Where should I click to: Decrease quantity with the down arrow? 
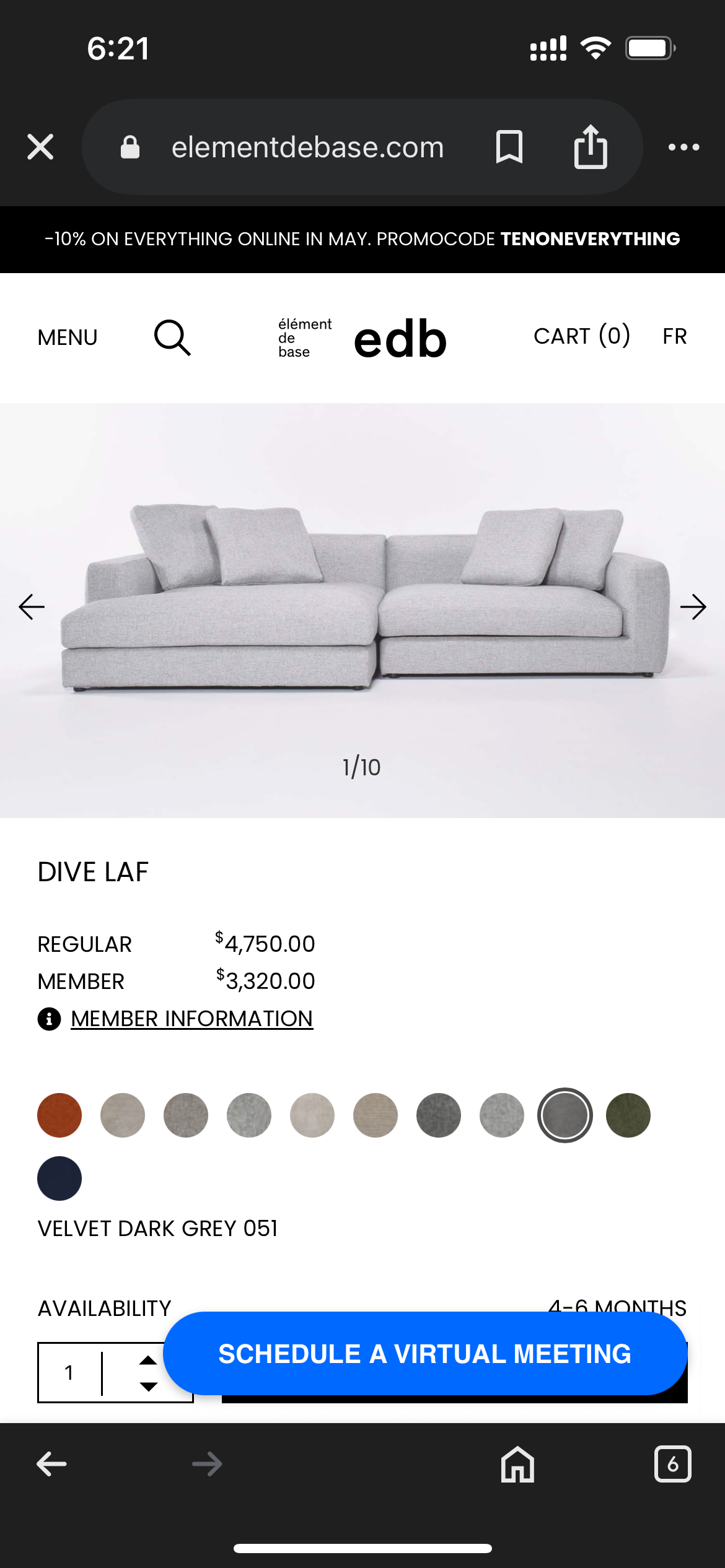pyautogui.click(x=148, y=1387)
